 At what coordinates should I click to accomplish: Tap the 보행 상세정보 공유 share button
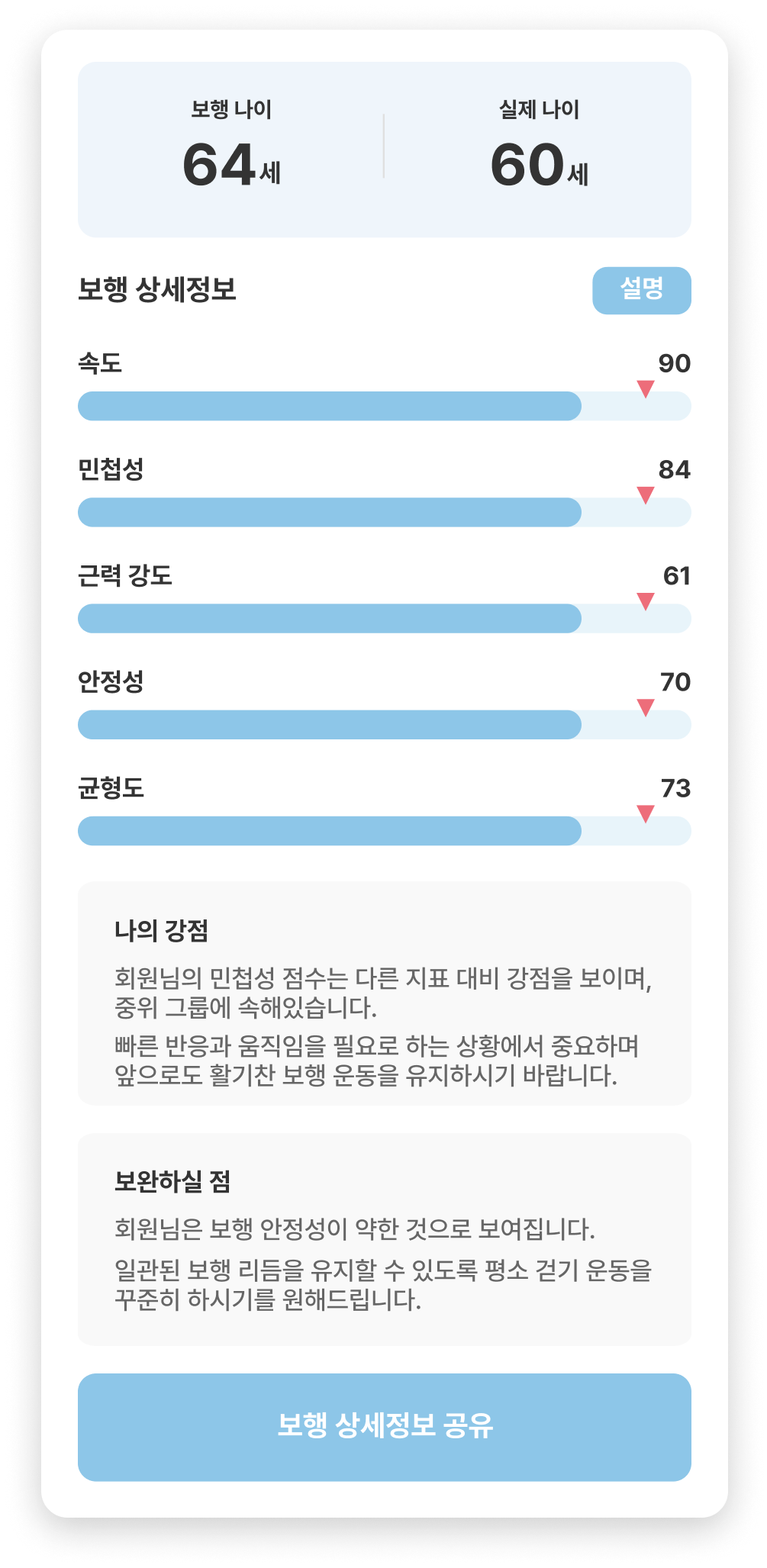pyautogui.click(x=384, y=1427)
